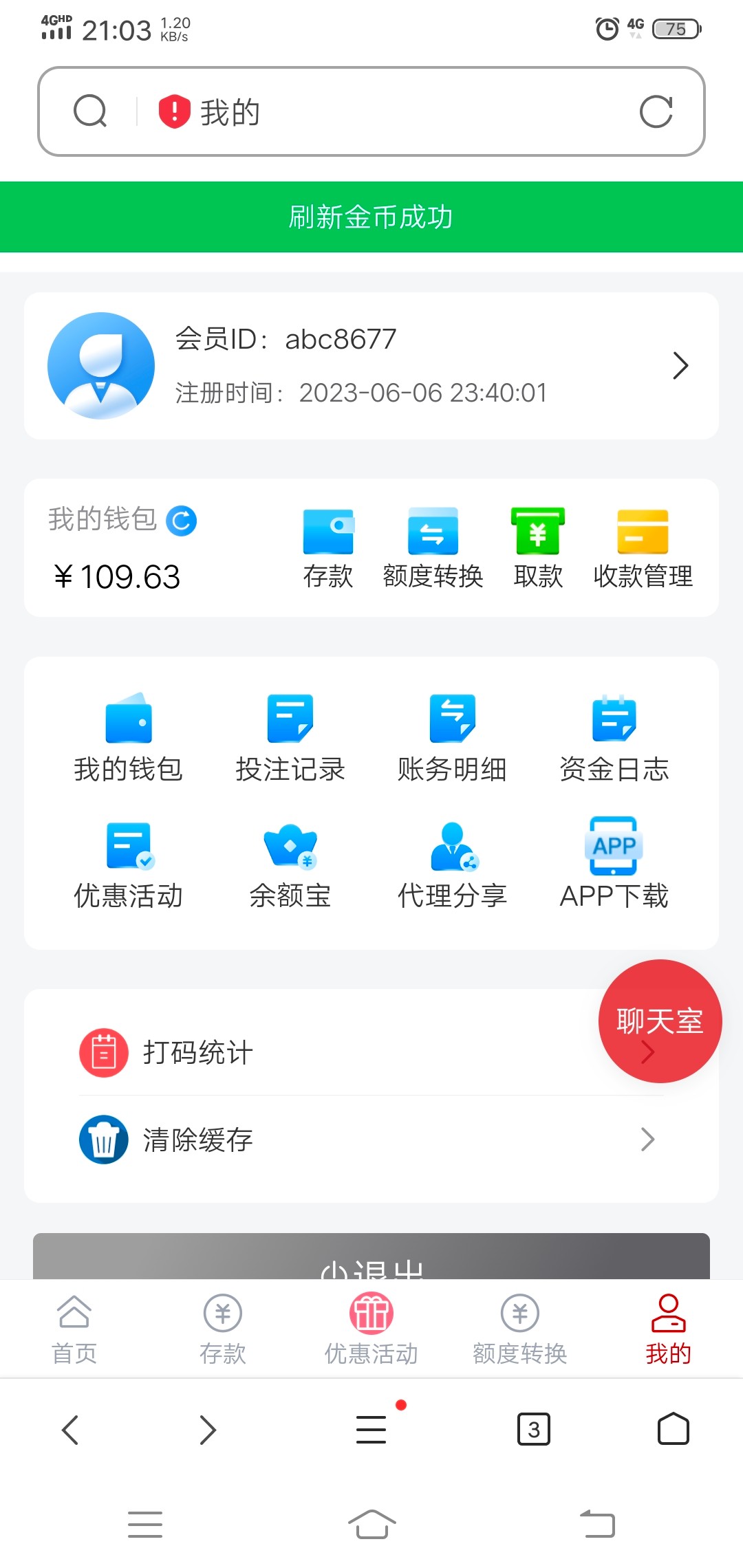The image size is (743, 1568).
Task: Open member profile abc8677
Action: point(371,366)
